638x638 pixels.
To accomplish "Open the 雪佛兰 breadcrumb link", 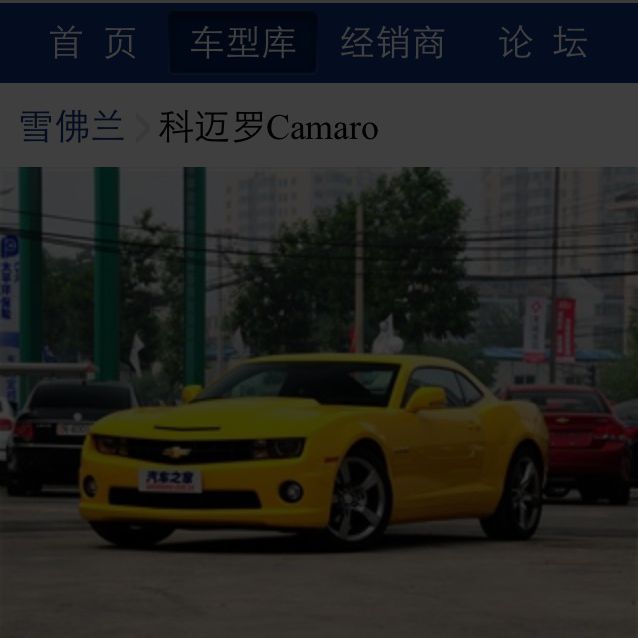I will point(71,128).
